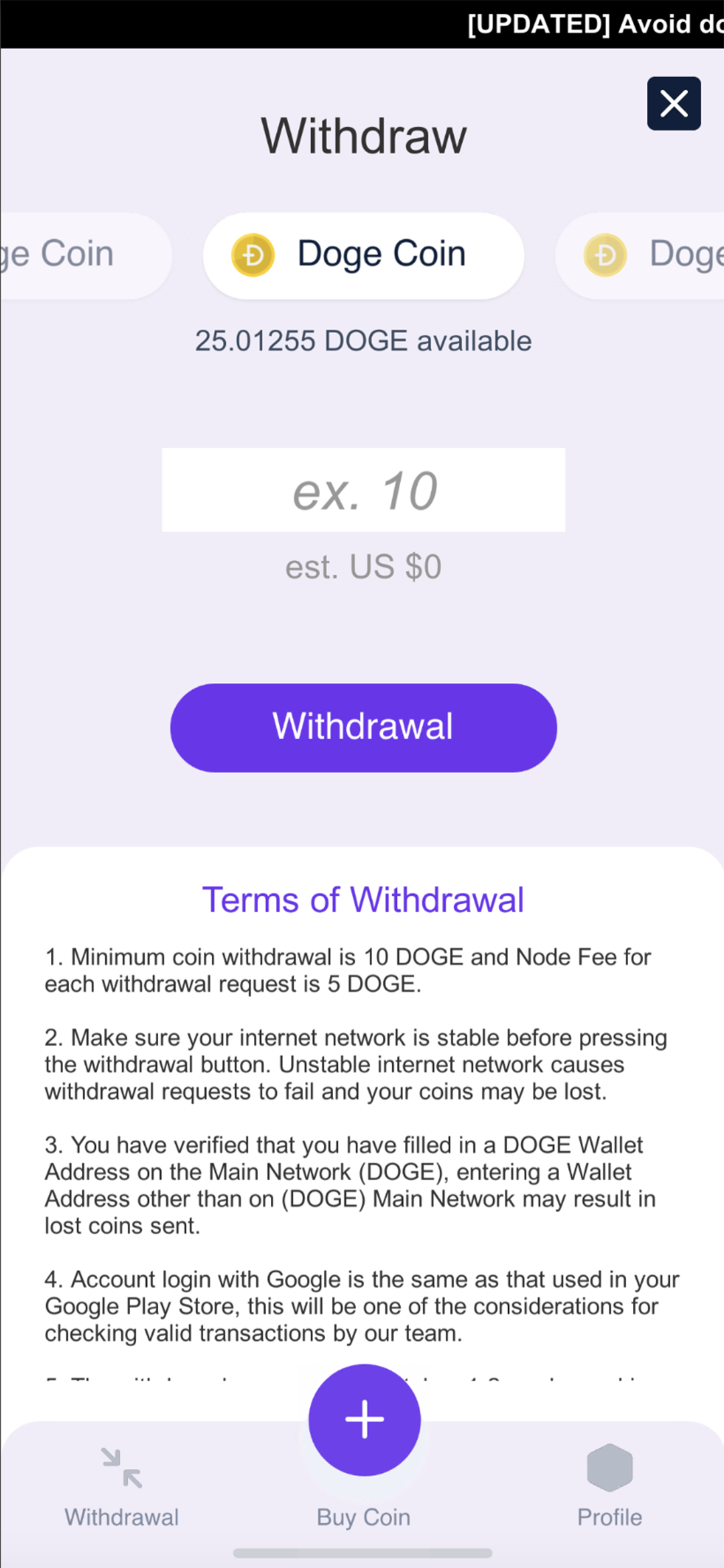Image resolution: width=724 pixels, height=1568 pixels.
Task: Switch to the Profile tab
Action: click(x=609, y=1484)
